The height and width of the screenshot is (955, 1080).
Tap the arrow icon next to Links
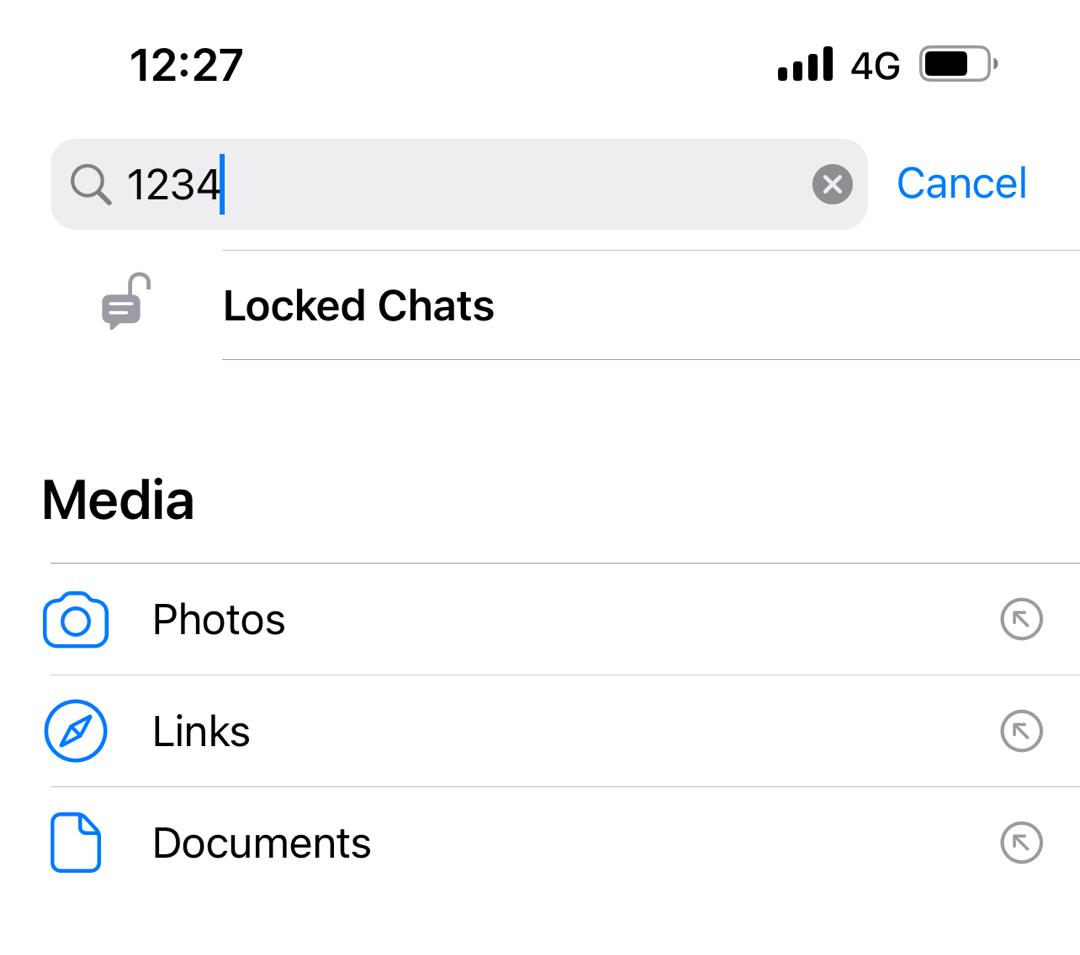(1021, 732)
